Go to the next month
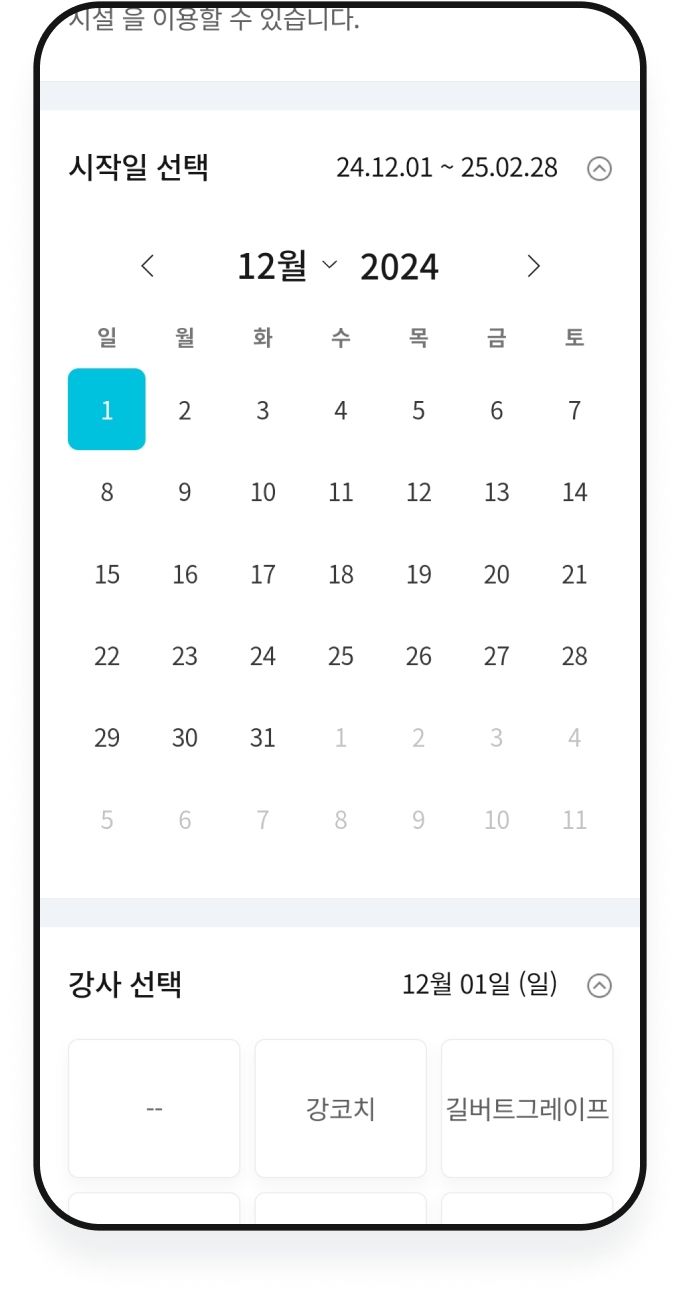The width and height of the screenshot is (678, 1294). coord(534,266)
